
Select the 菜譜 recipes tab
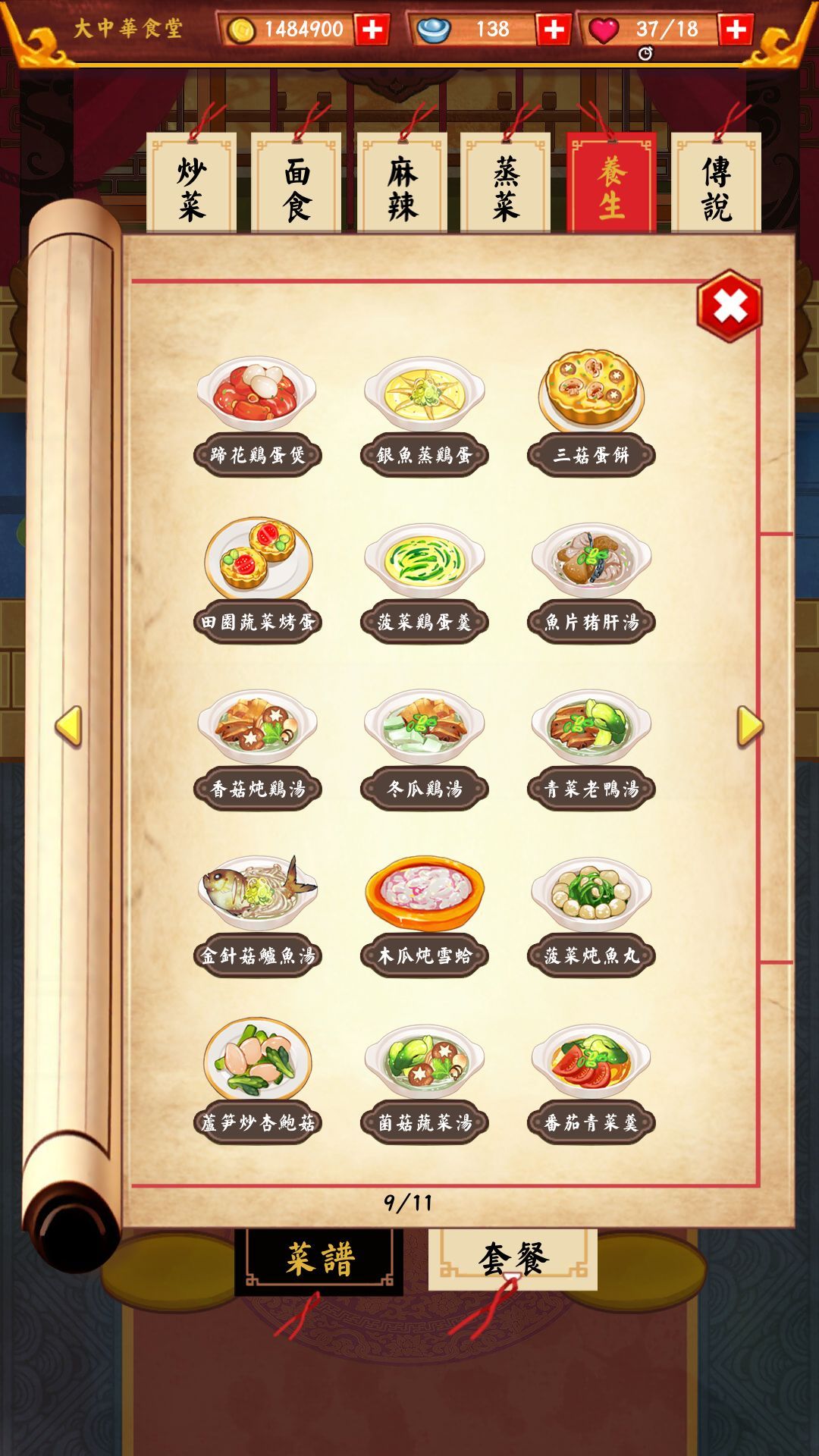[x=318, y=1259]
